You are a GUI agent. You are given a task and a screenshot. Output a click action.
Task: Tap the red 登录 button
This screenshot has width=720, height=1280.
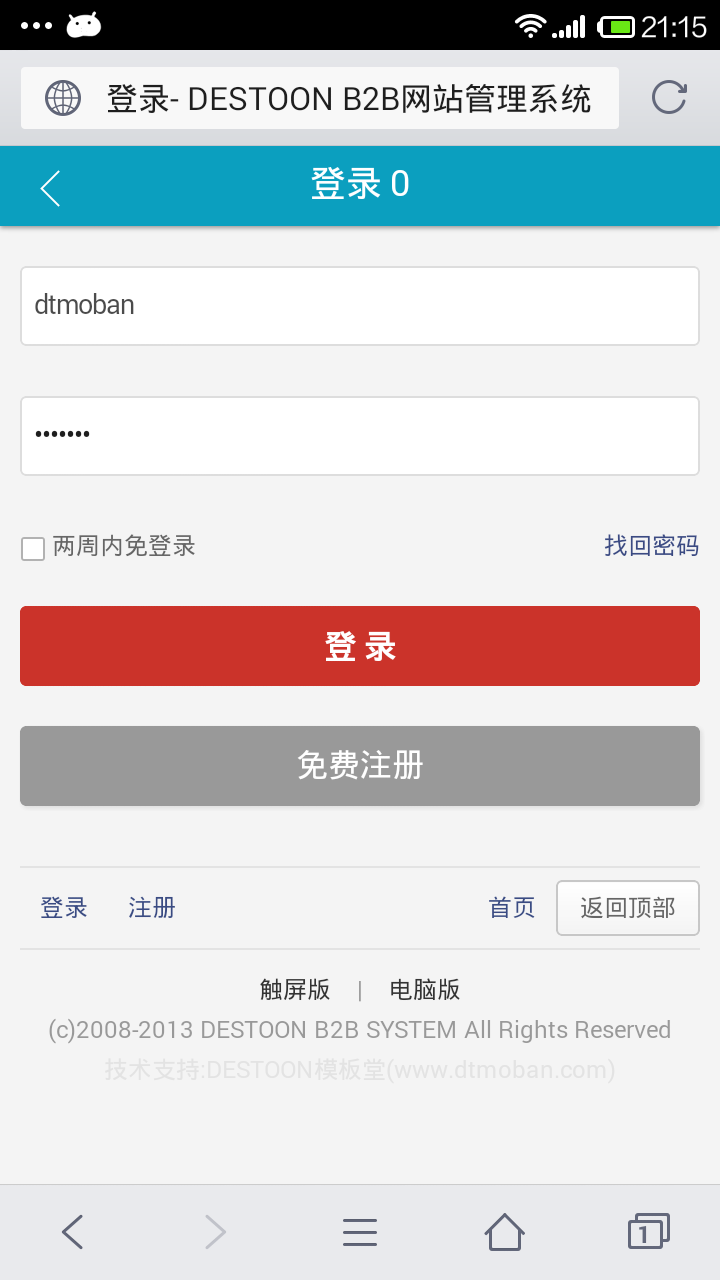(x=360, y=646)
